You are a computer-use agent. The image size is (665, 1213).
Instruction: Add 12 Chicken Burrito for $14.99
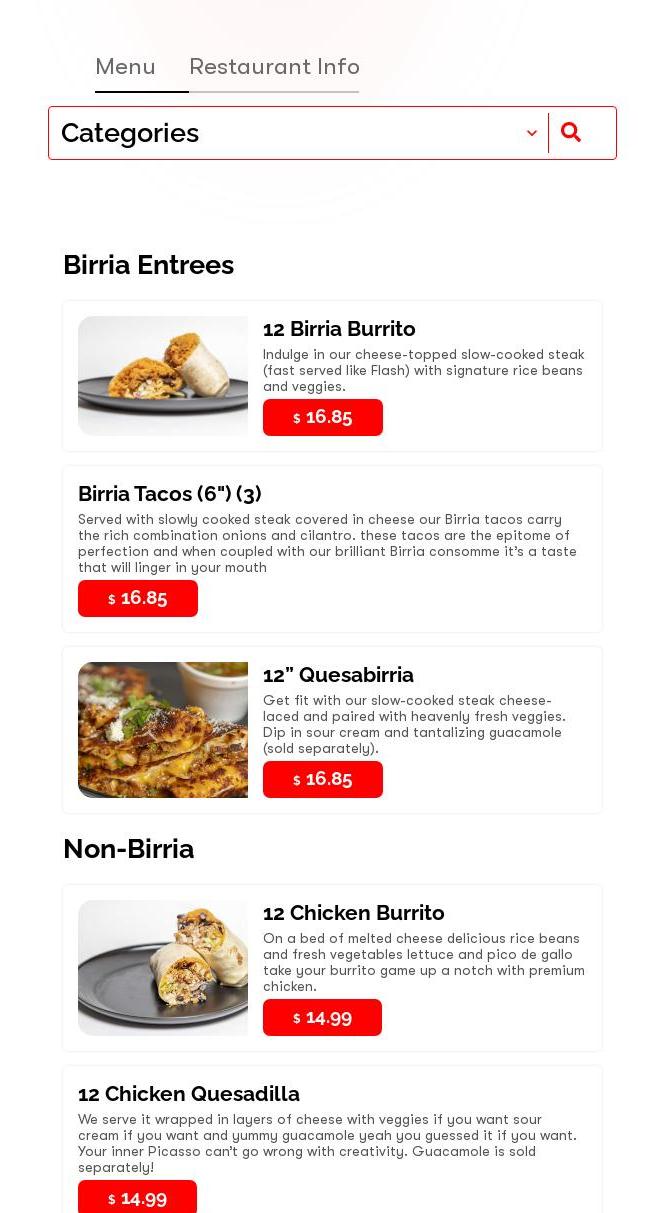pyautogui.click(x=322, y=1018)
